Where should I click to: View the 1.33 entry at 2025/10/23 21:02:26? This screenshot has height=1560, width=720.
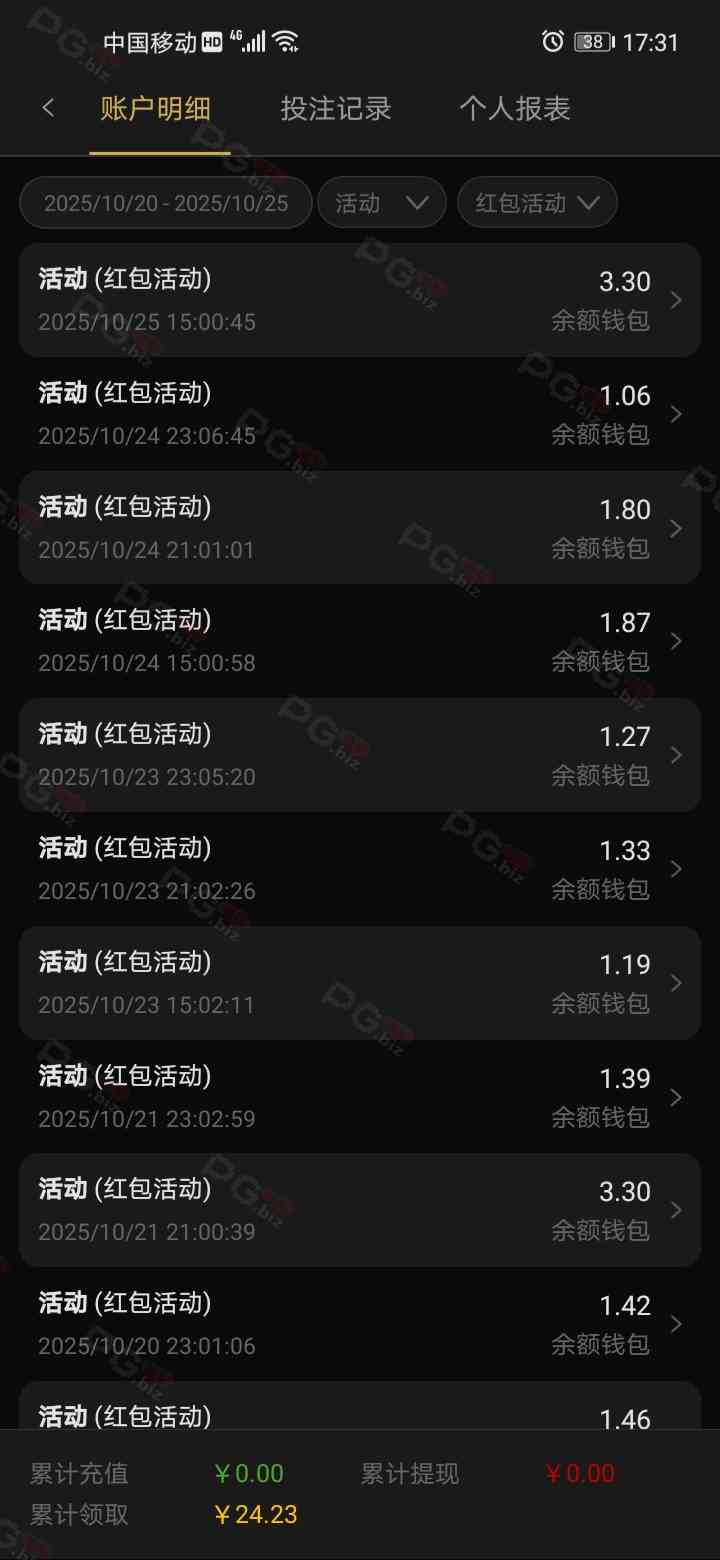click(360, 869)
